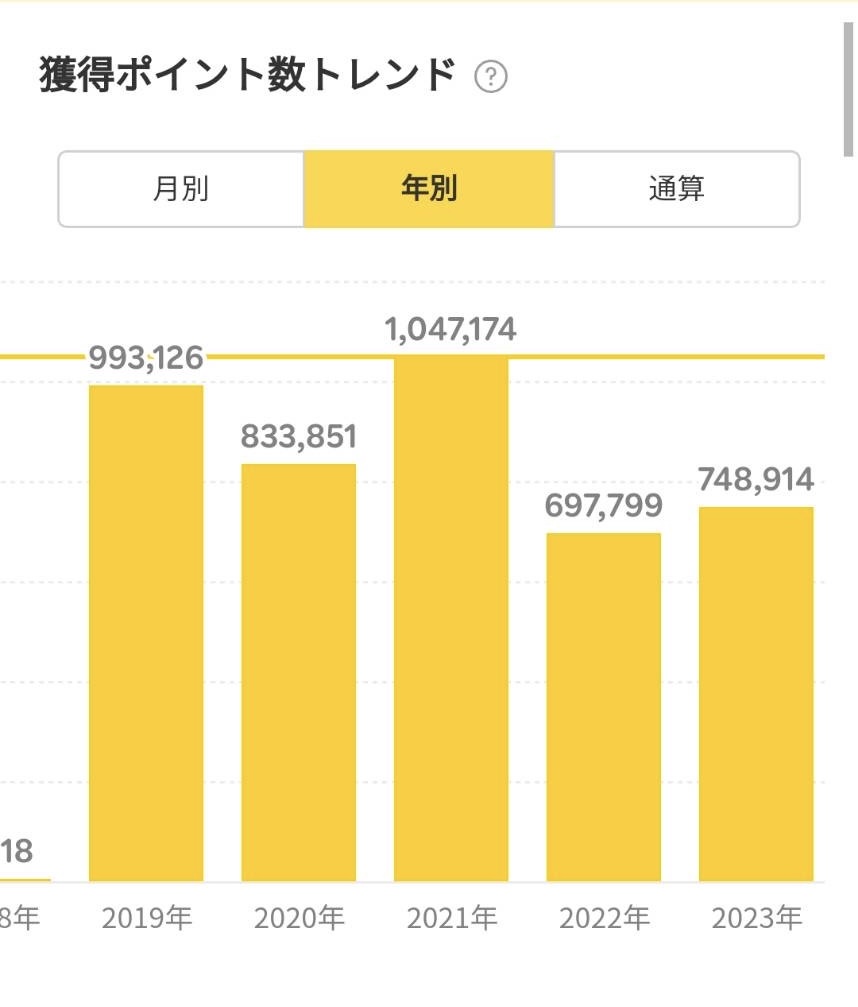The width and height of the screenshot is (858, 1007).
Task: Switch to the 通算 view
Action: click(x=677, y=189)
